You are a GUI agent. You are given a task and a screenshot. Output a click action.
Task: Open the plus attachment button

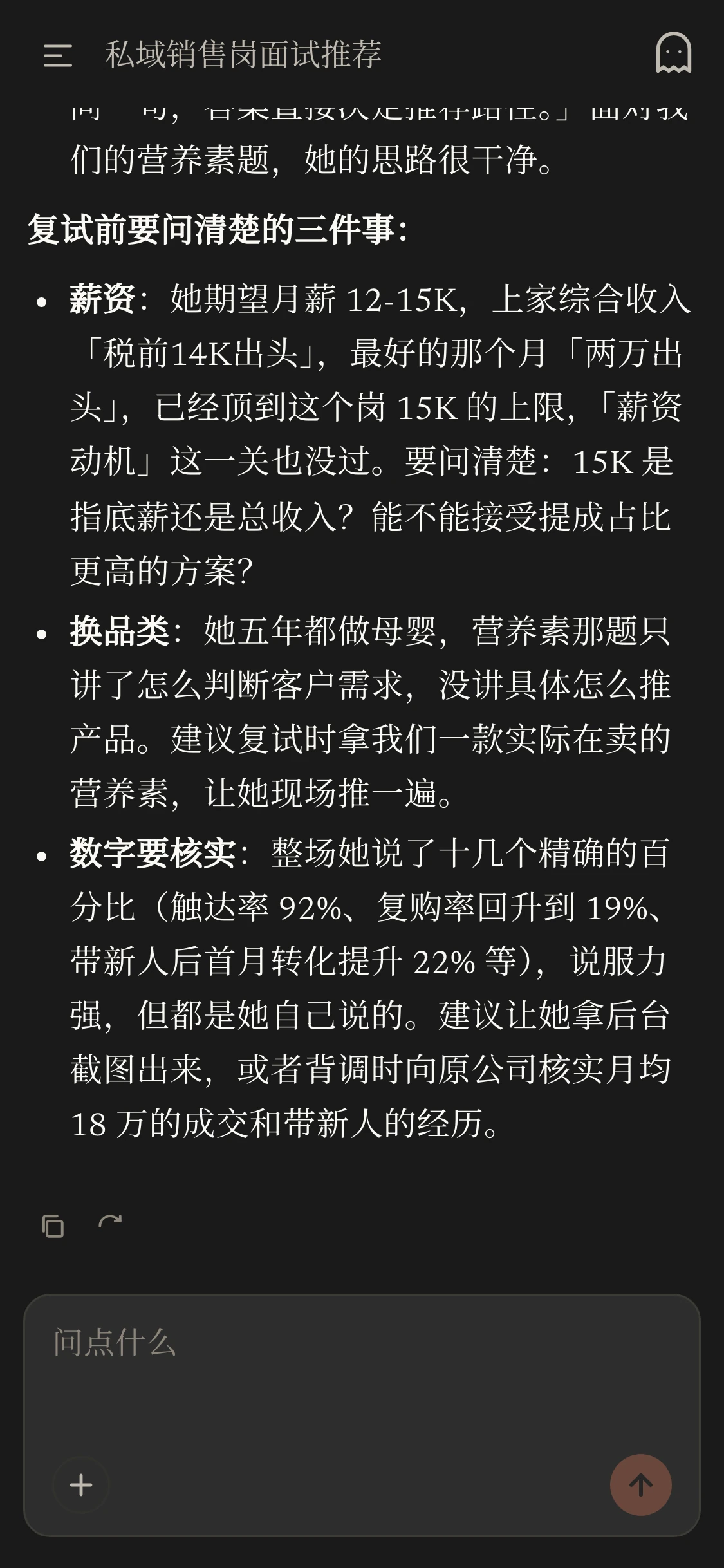[x=81, y=1485]
